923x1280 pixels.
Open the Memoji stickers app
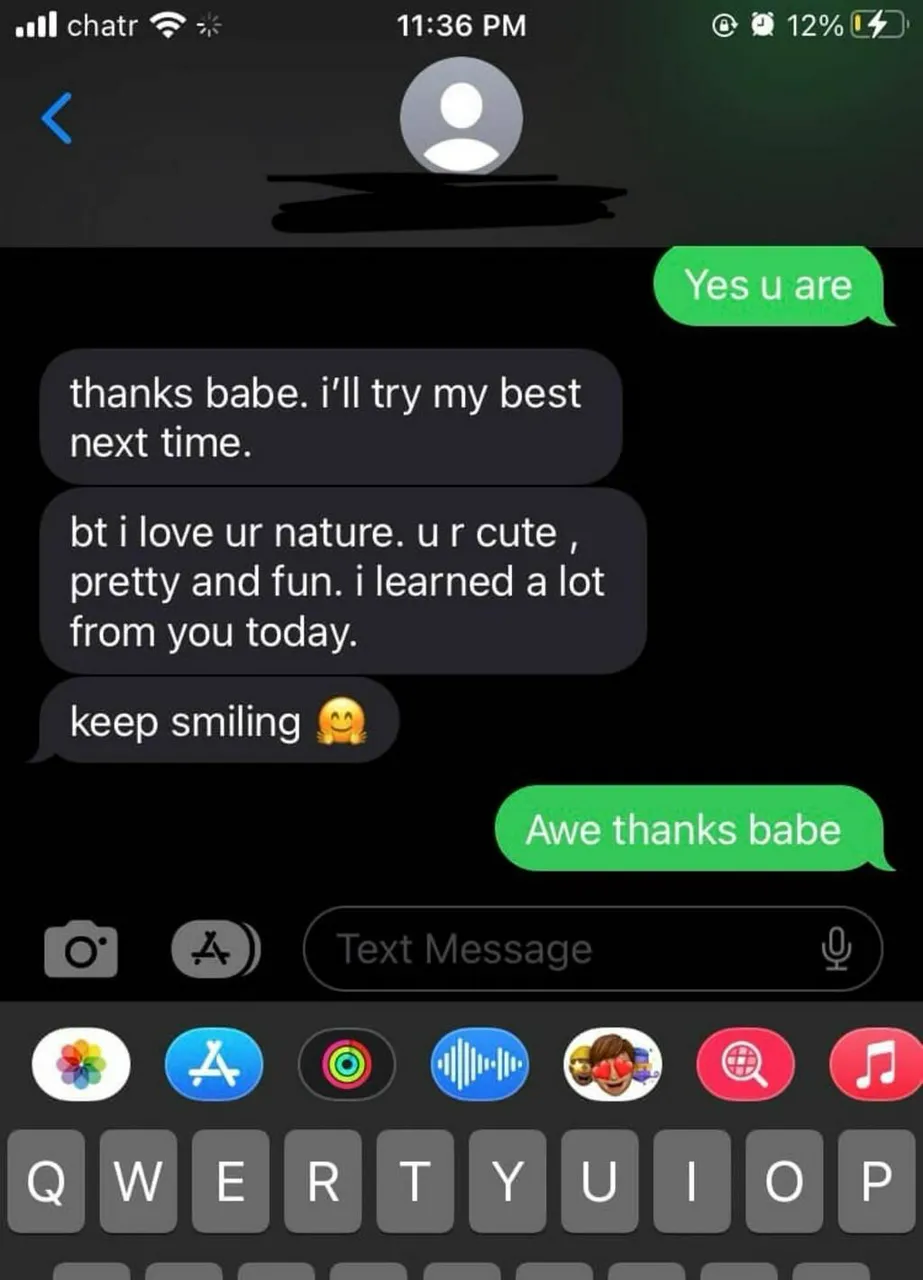point(612,1064)
